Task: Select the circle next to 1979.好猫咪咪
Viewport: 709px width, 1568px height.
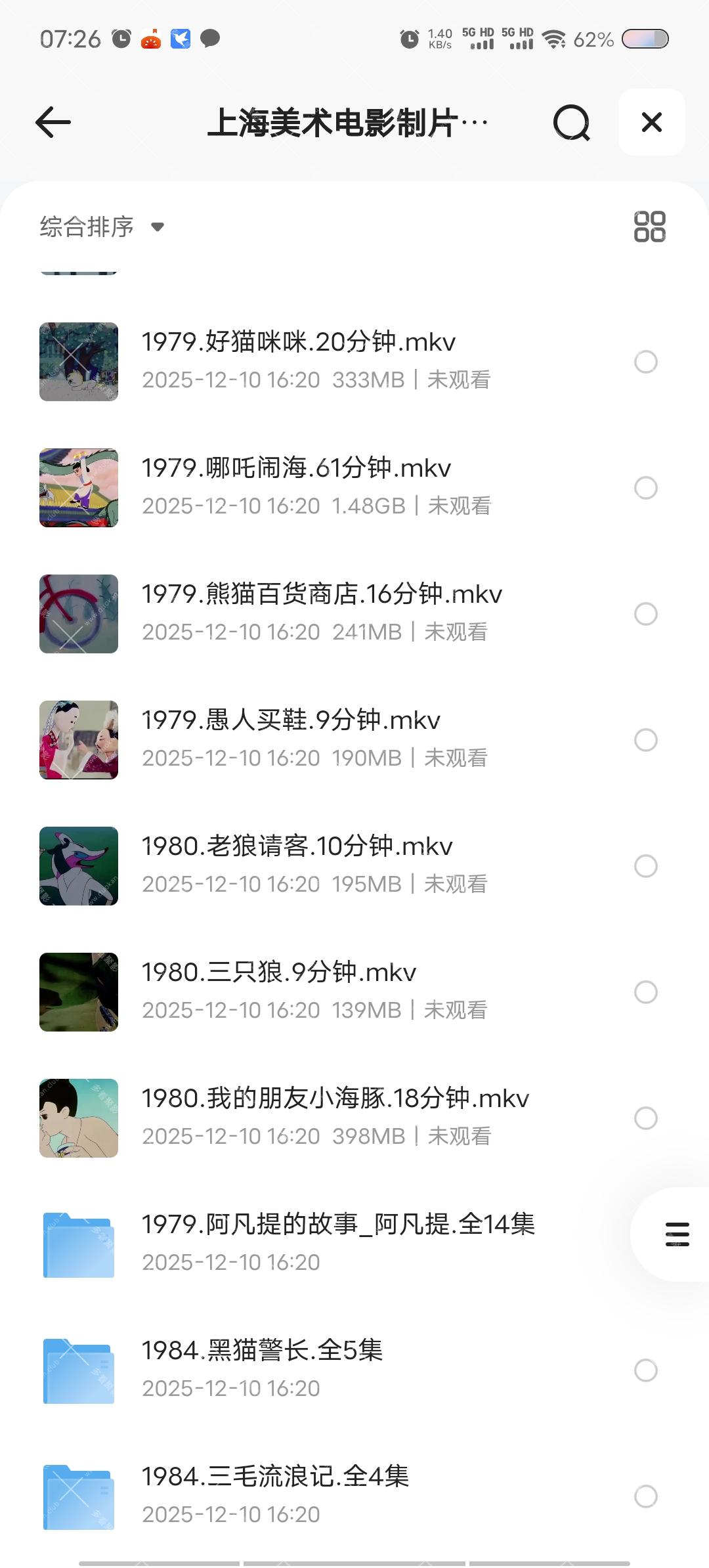Action: pyautogui.click(x=646, y=362)
